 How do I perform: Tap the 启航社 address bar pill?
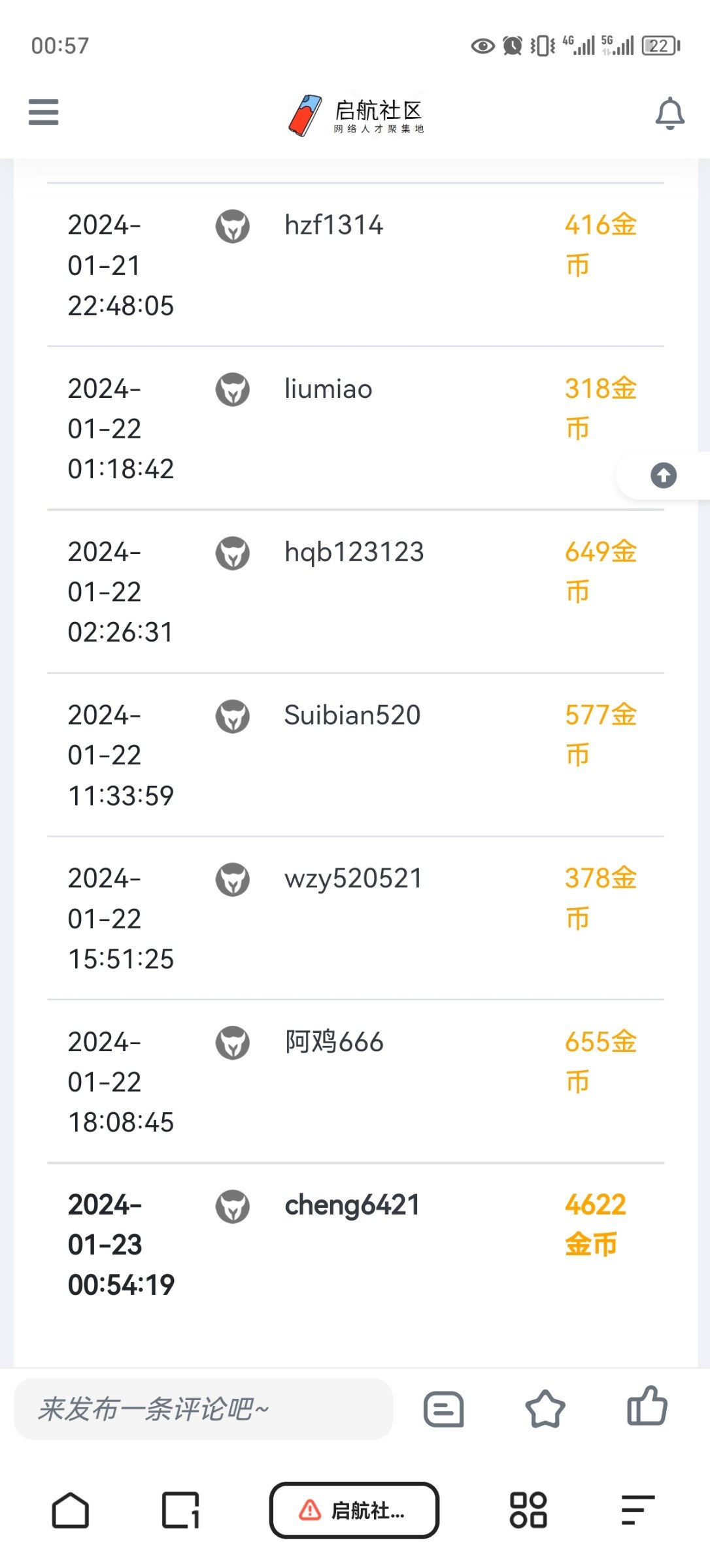[x=354, y=1511]
